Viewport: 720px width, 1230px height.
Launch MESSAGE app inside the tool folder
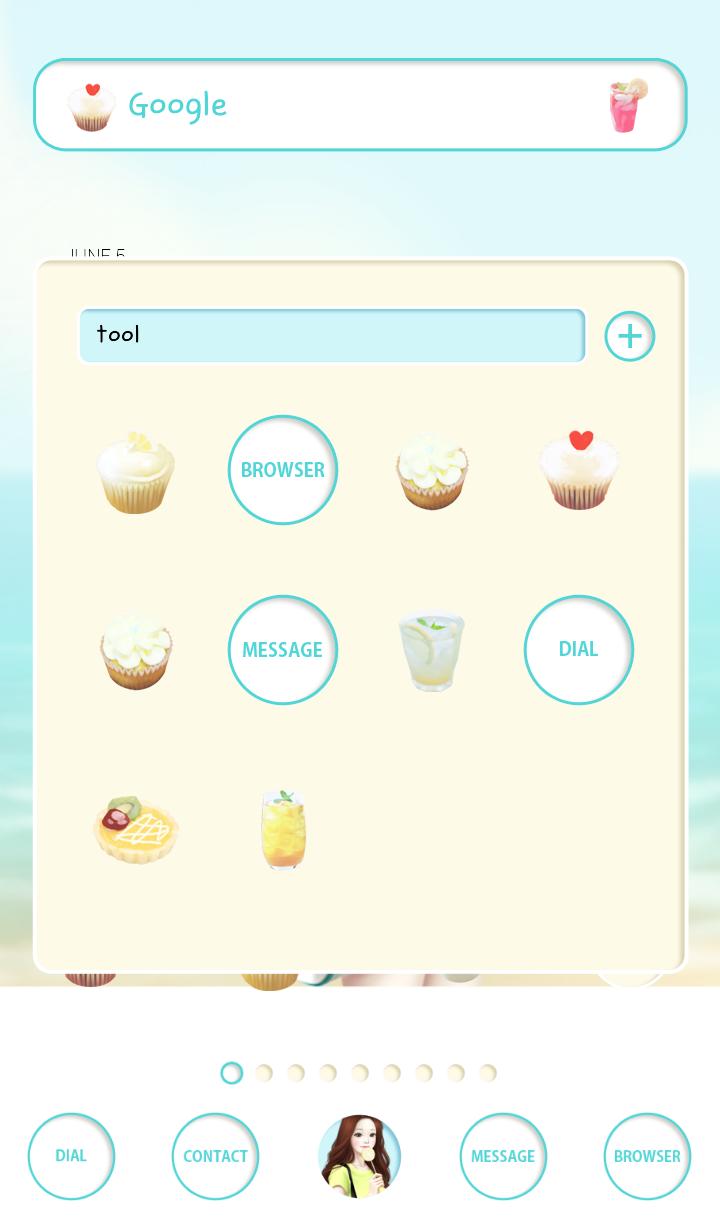(x=283, y=650)
